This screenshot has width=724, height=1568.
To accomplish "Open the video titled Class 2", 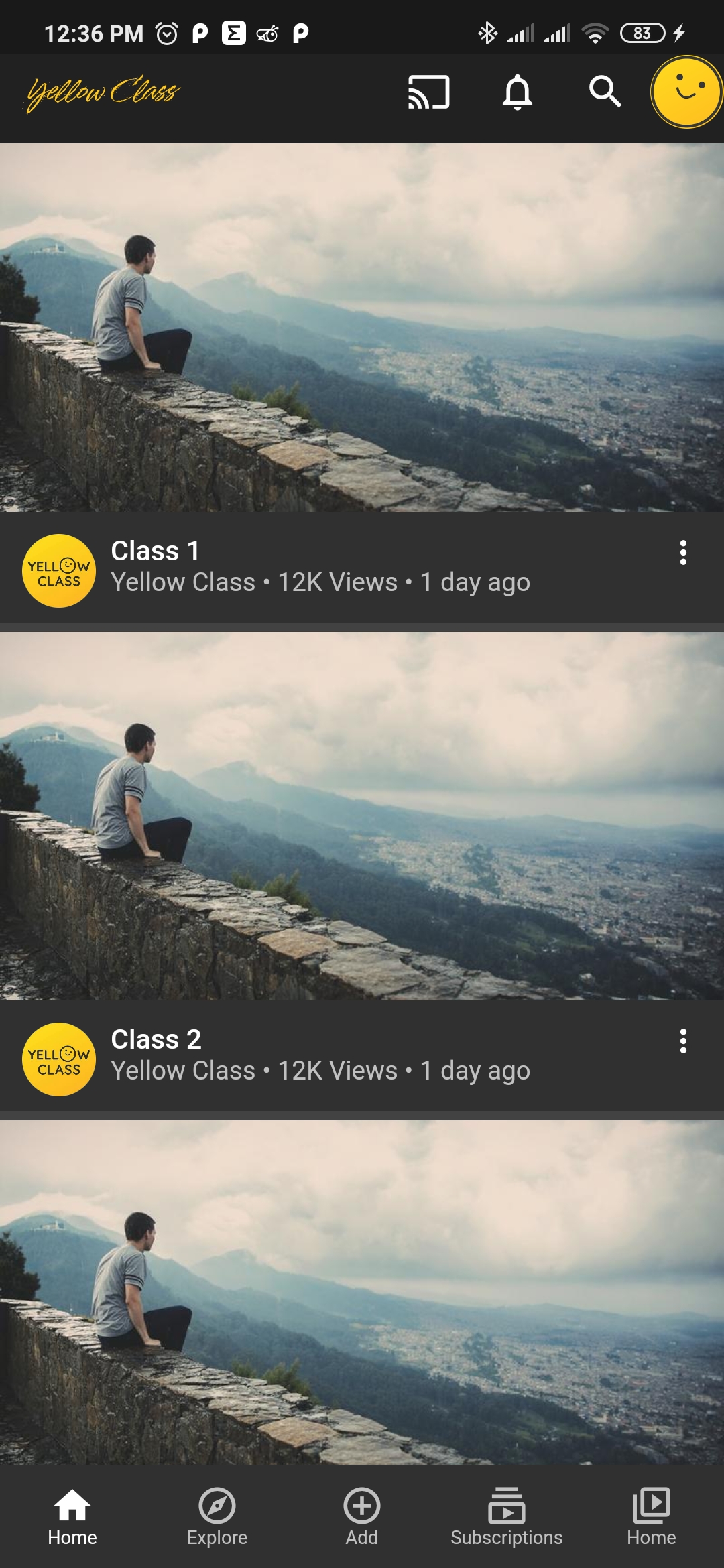I will tap(156, 1039).
